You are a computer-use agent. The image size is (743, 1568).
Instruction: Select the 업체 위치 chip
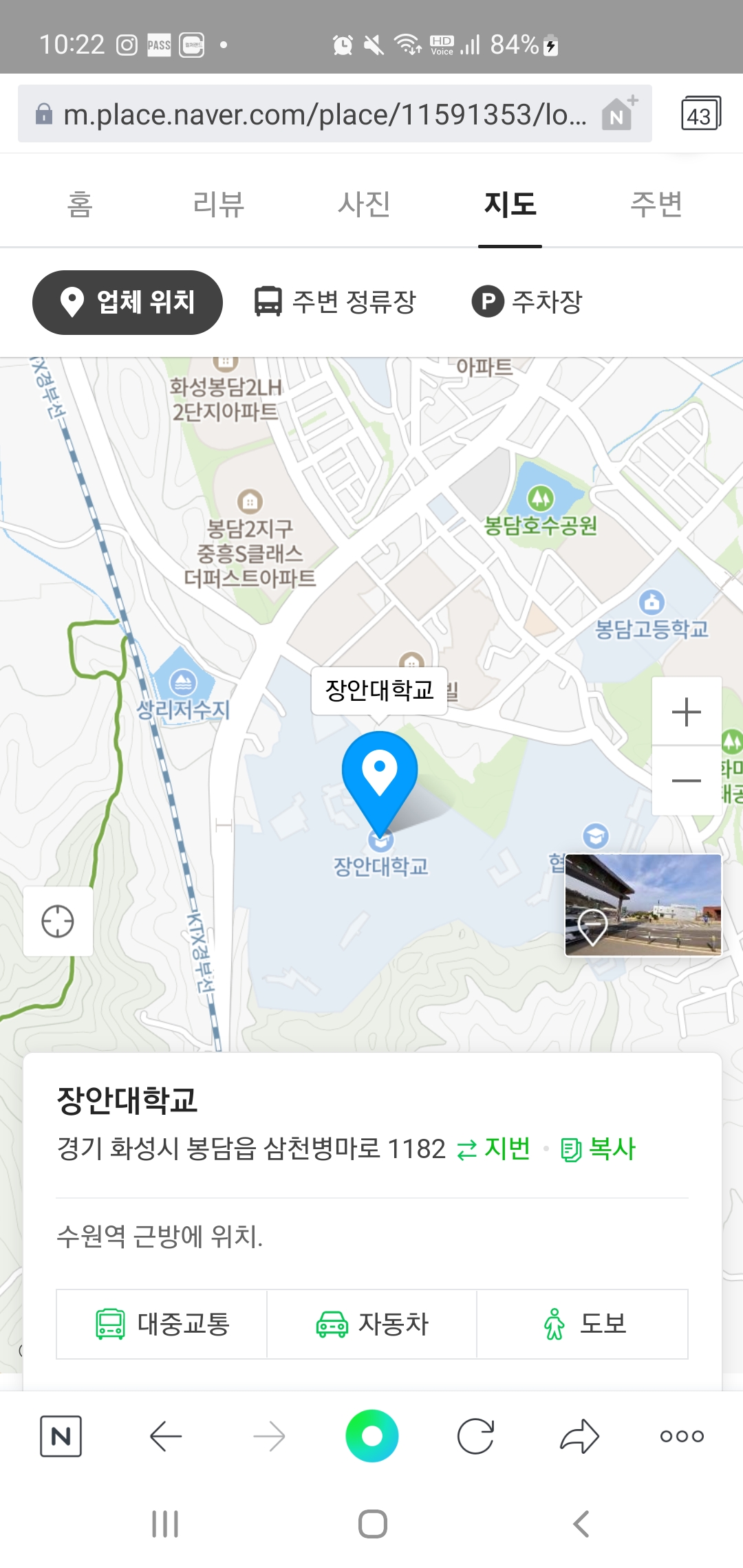pos(127,303)
